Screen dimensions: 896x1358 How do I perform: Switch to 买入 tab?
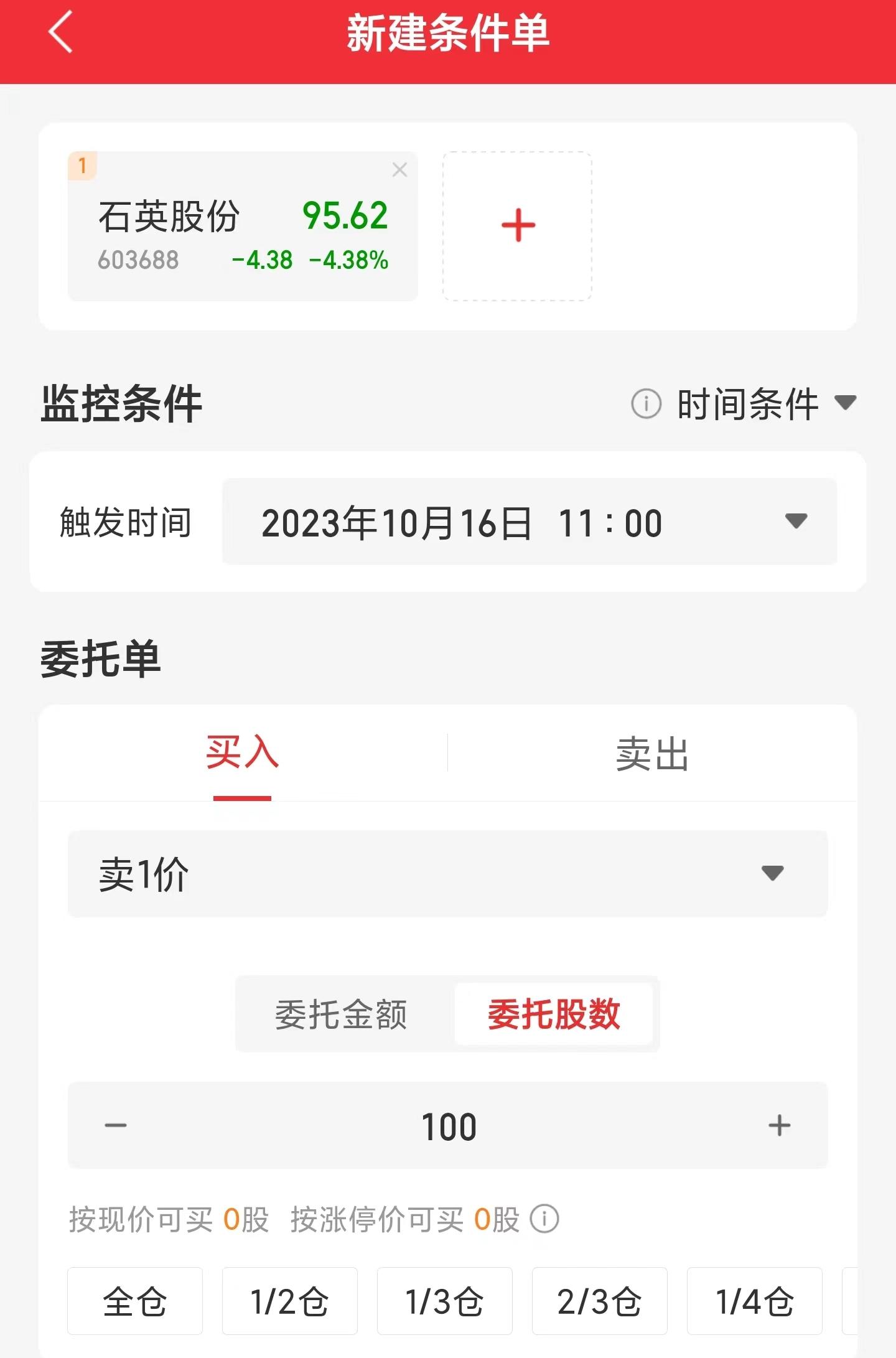242,753
